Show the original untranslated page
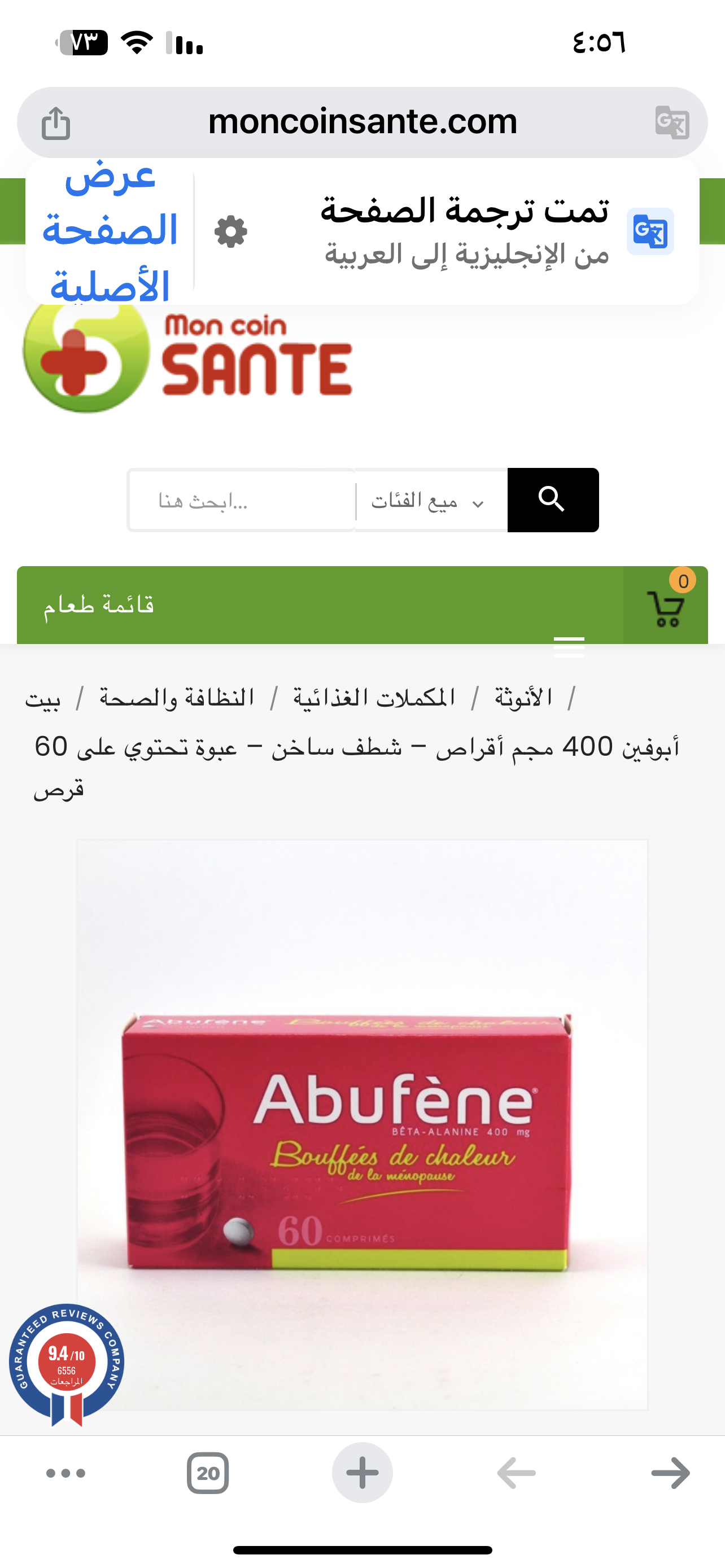 110,231
